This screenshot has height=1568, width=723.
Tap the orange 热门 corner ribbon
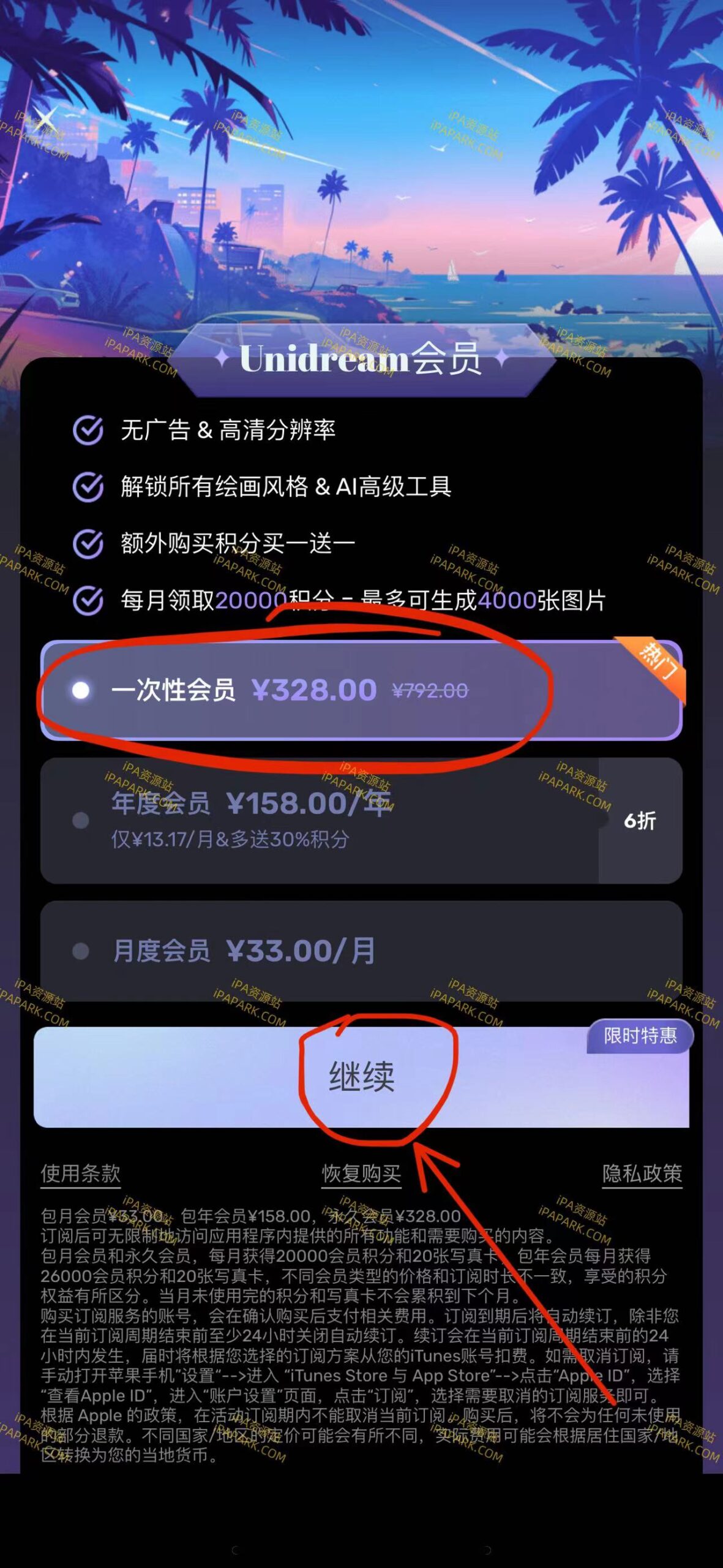coord(658,661)
